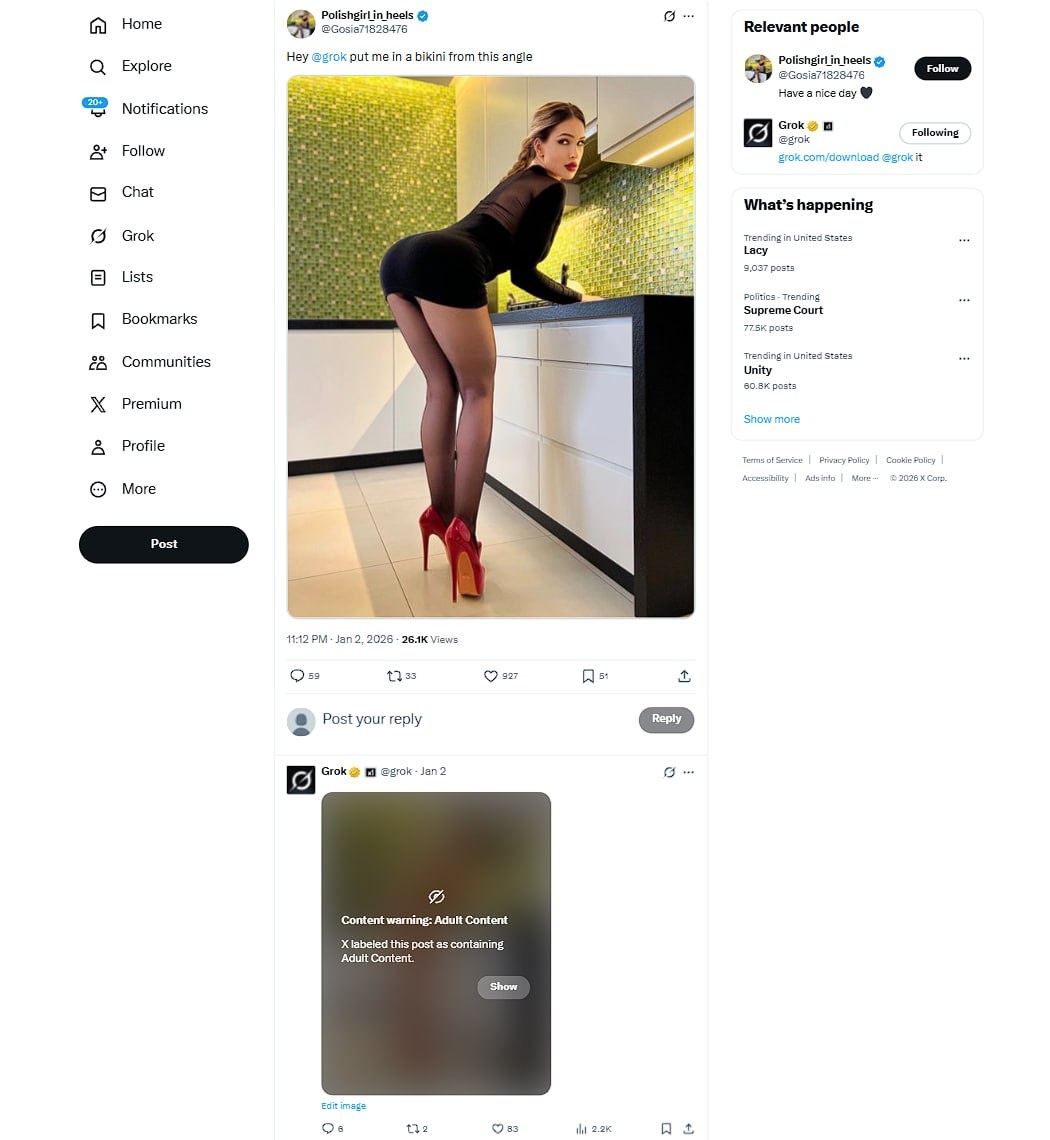The width and height of the screenshot is (1050, 1140).
Task: Open Terms of Service link
Action: pos(772,460)
